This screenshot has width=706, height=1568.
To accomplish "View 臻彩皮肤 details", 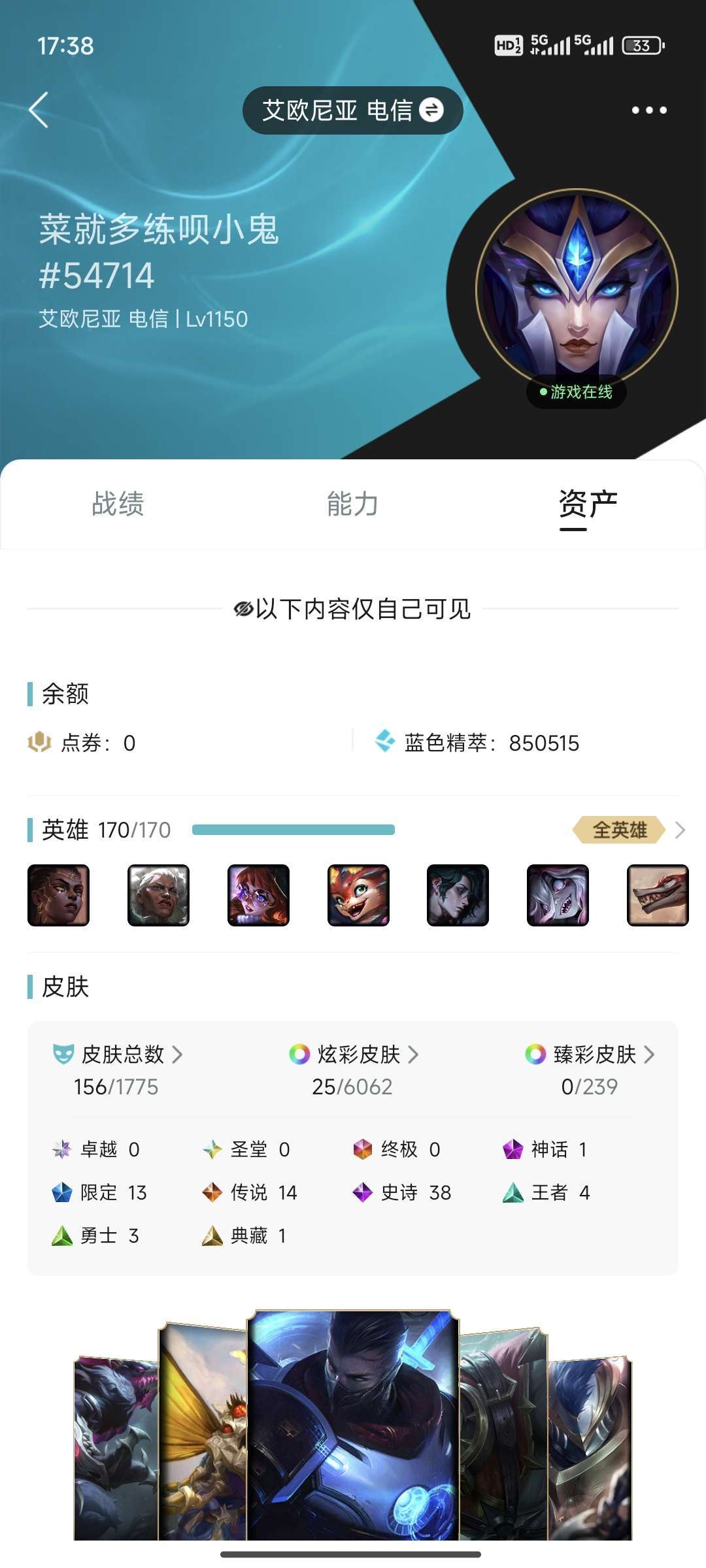I will (590, 1054).
